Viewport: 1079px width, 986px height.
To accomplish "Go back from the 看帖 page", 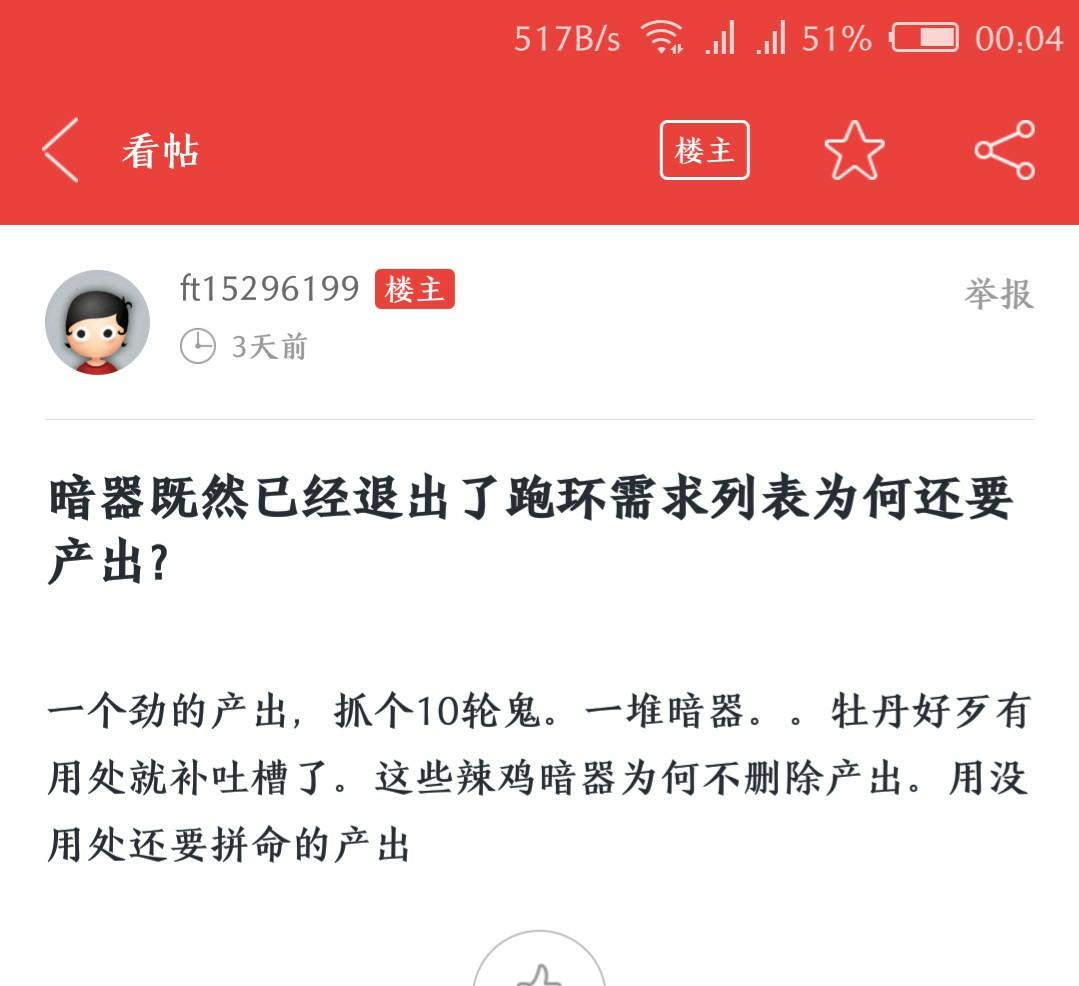I will (60, 151).
